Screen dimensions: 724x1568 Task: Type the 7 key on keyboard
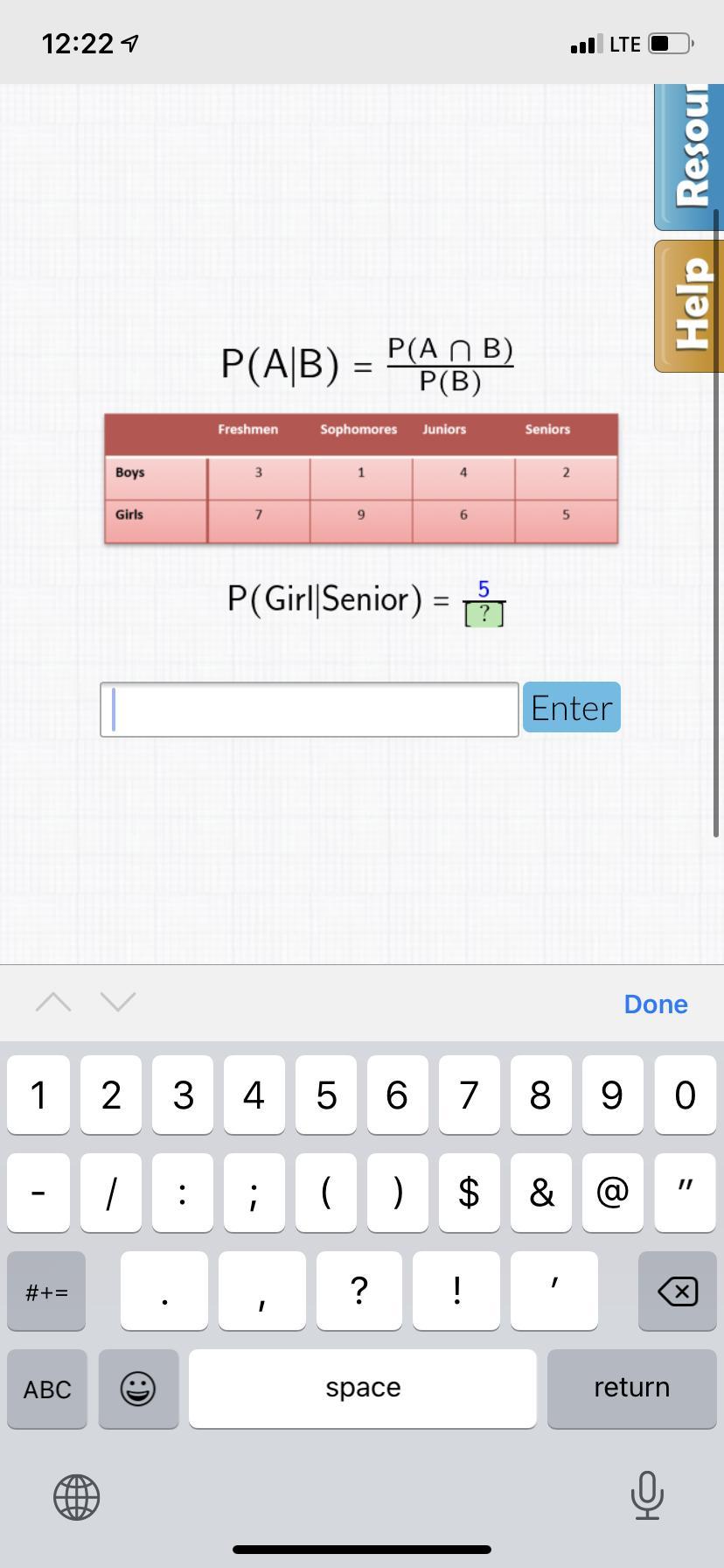(469, 1095)
